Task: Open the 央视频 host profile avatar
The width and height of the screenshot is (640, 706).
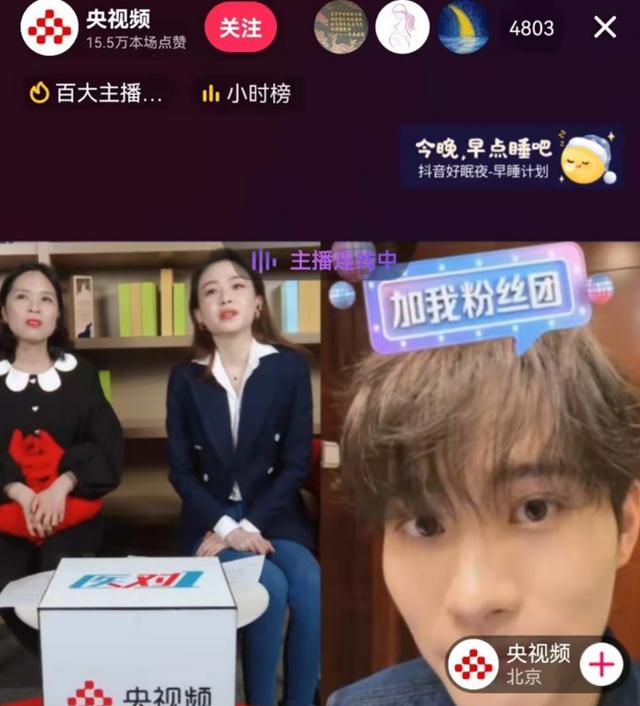Action: coord(50,27)
